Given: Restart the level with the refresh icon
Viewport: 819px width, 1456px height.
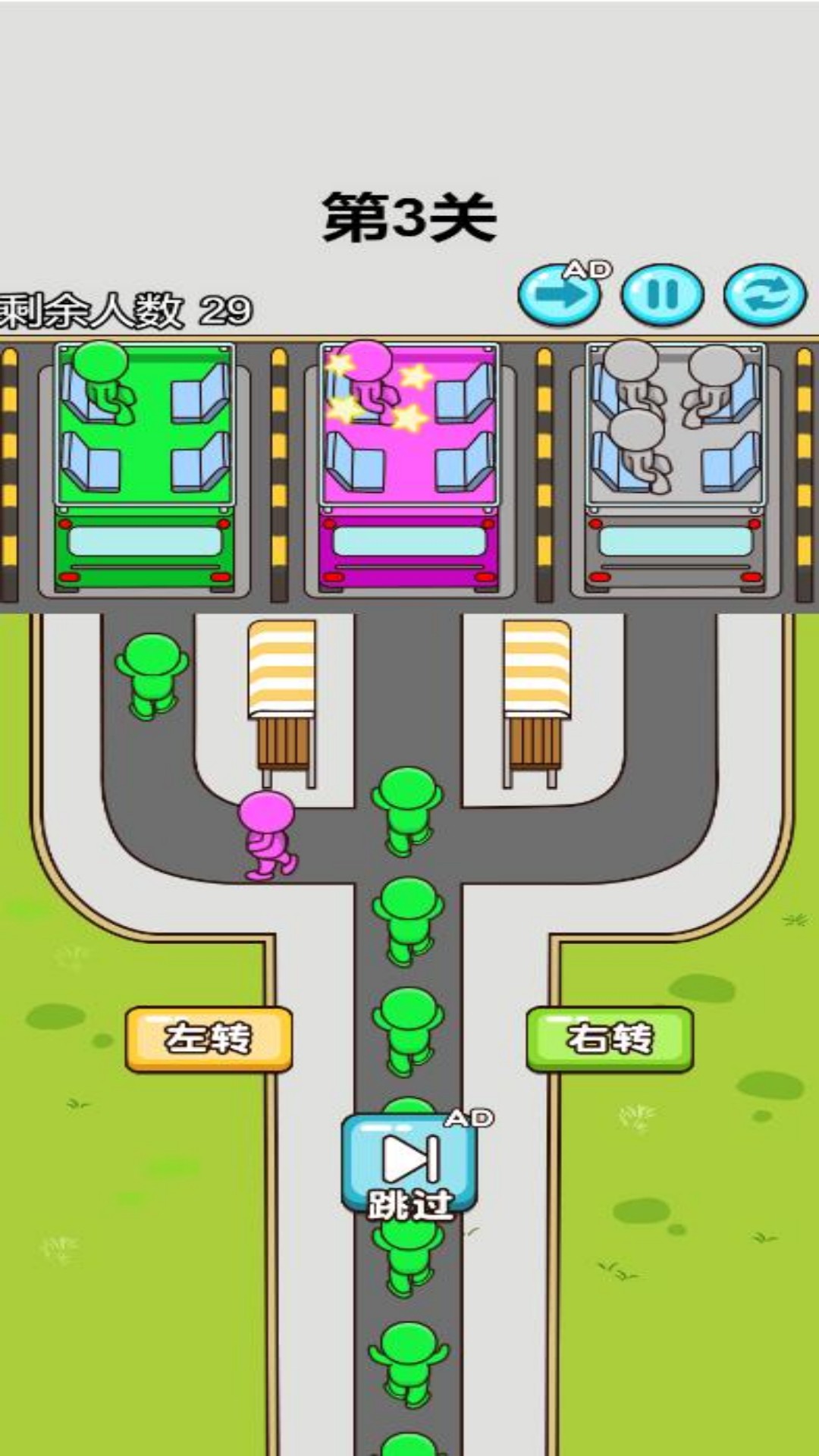Looking at the screenshot, I should (764, 295).
